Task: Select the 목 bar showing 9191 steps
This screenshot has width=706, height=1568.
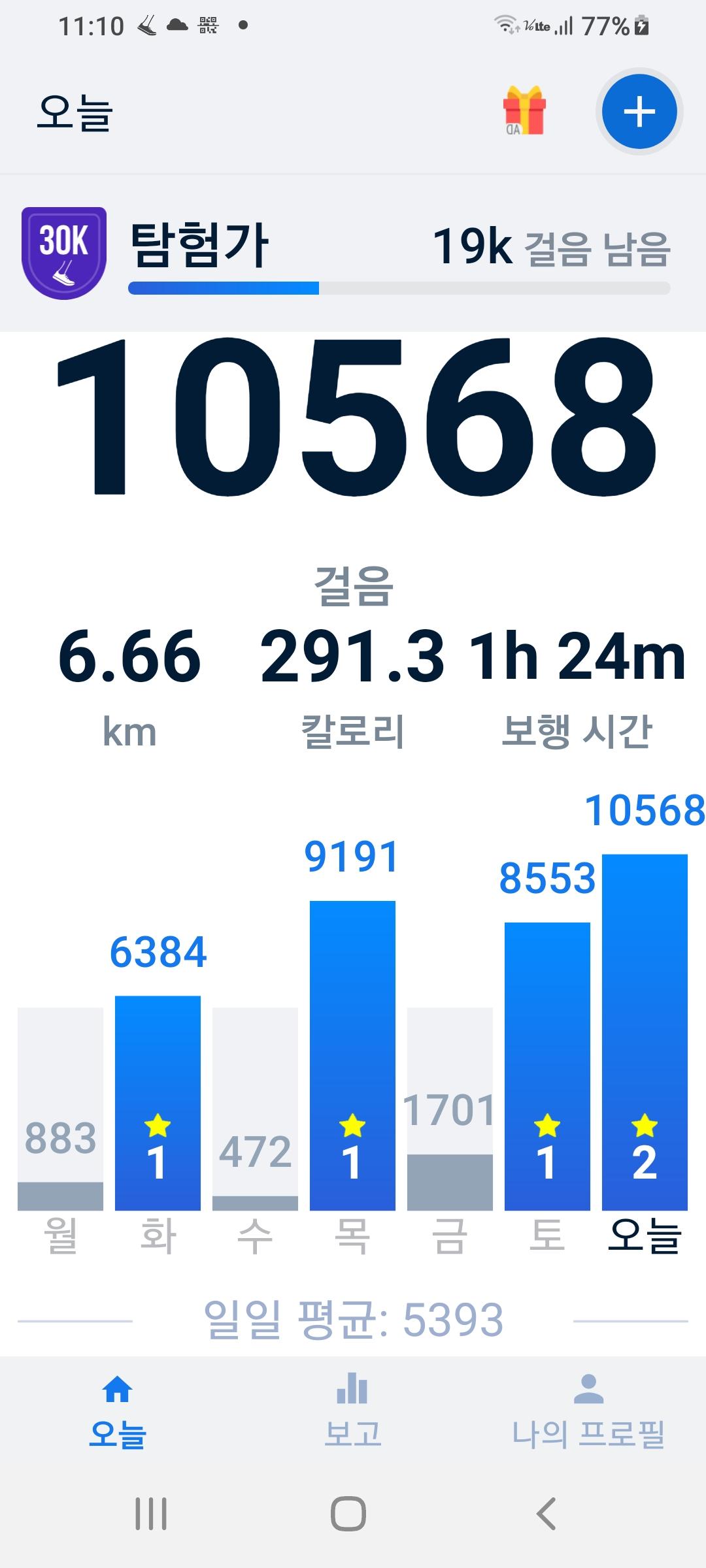Action: click(x=352, y=1055)
